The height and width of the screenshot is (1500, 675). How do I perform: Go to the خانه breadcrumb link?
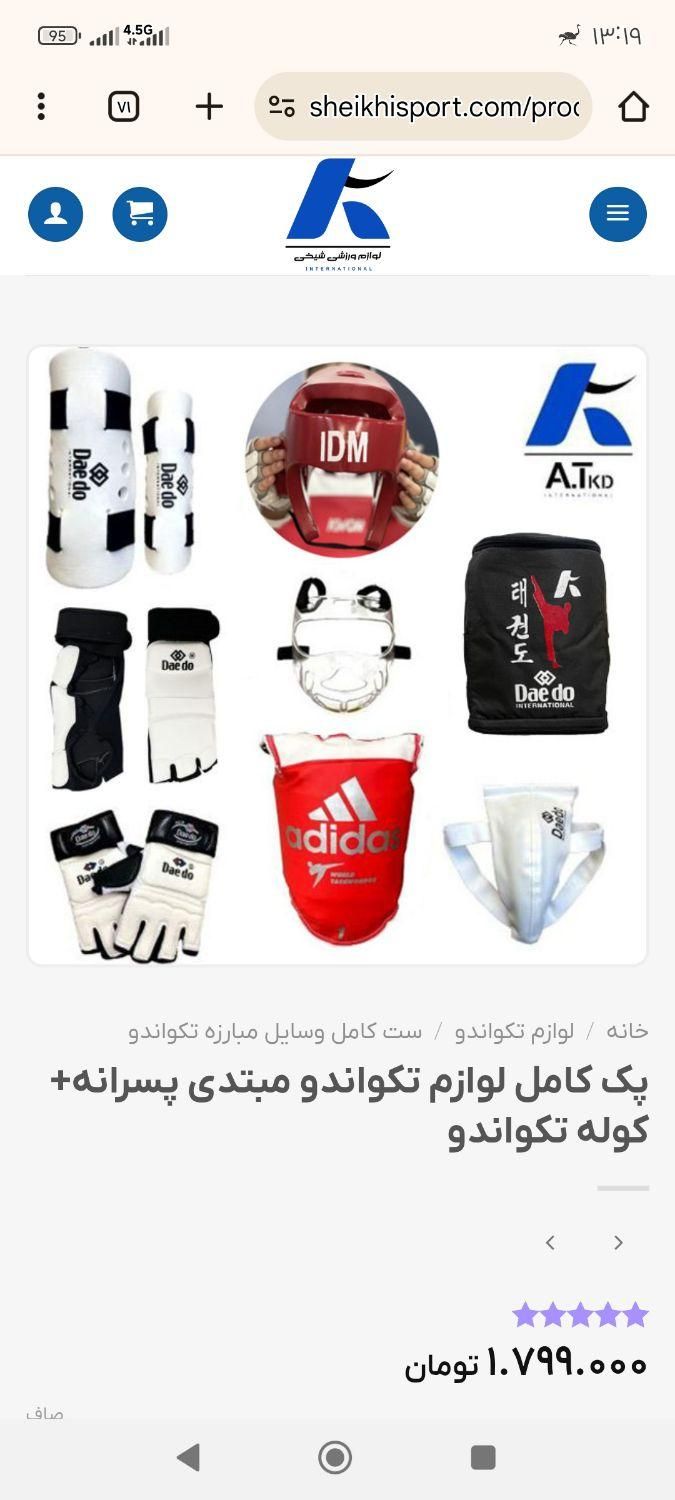pyautogui.click(x=627, y=1031)
